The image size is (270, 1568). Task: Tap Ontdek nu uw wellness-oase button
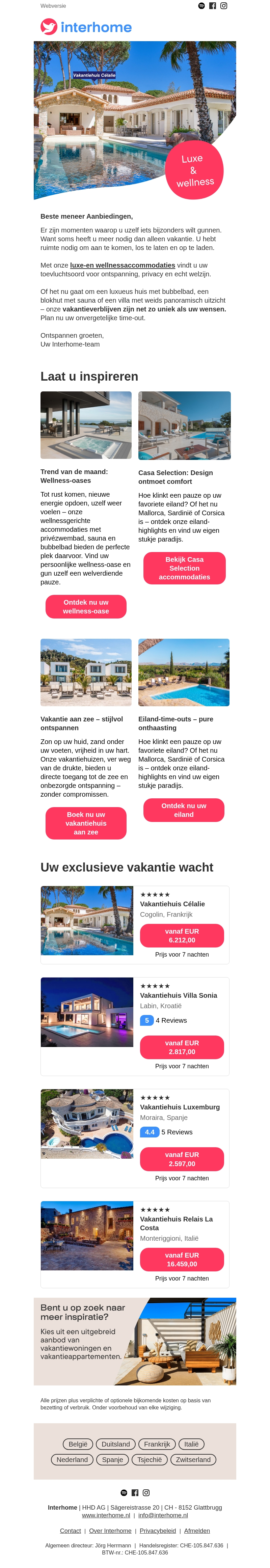(x=86, y=607)
